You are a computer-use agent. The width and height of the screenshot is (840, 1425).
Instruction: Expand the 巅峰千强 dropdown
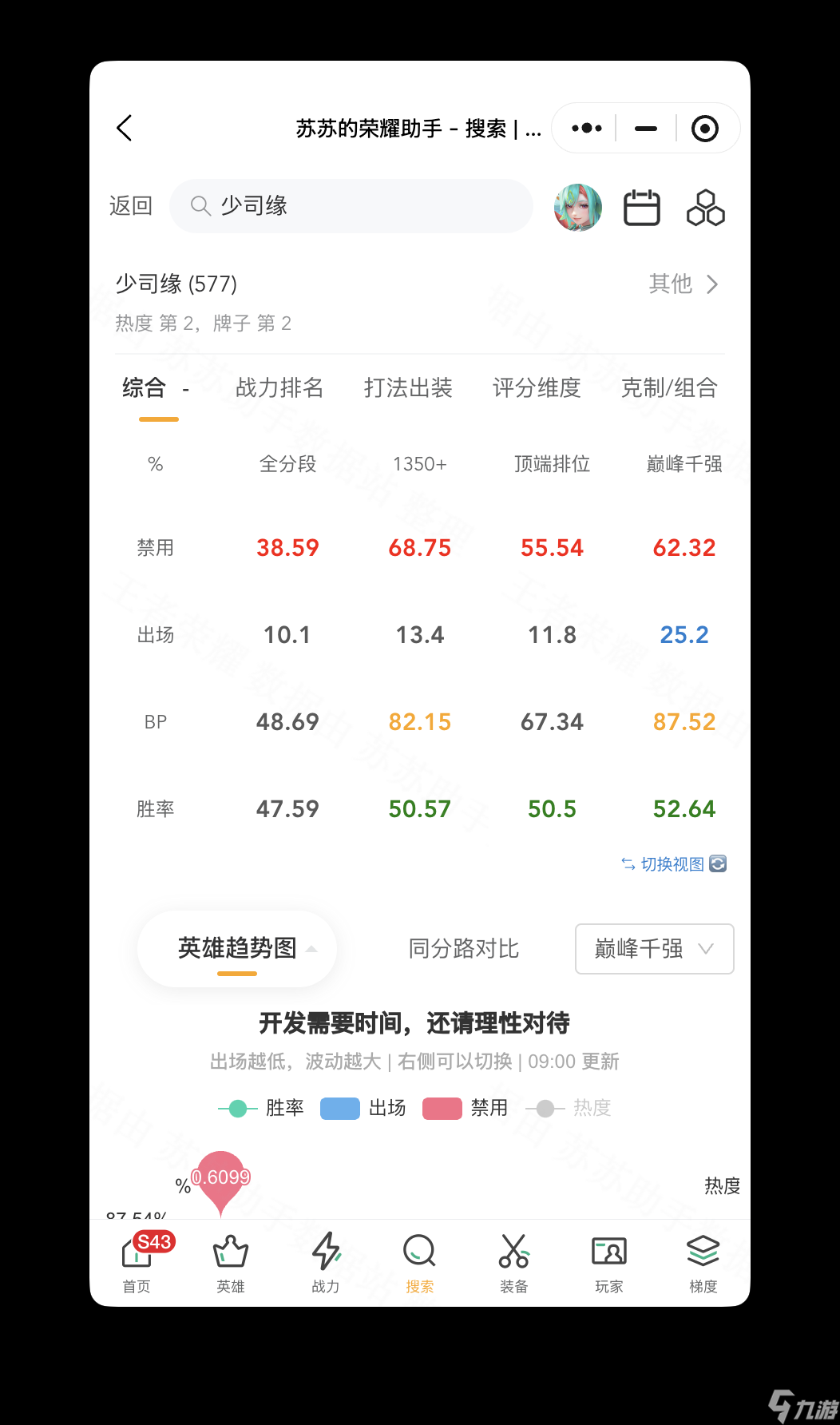[654, 949]
